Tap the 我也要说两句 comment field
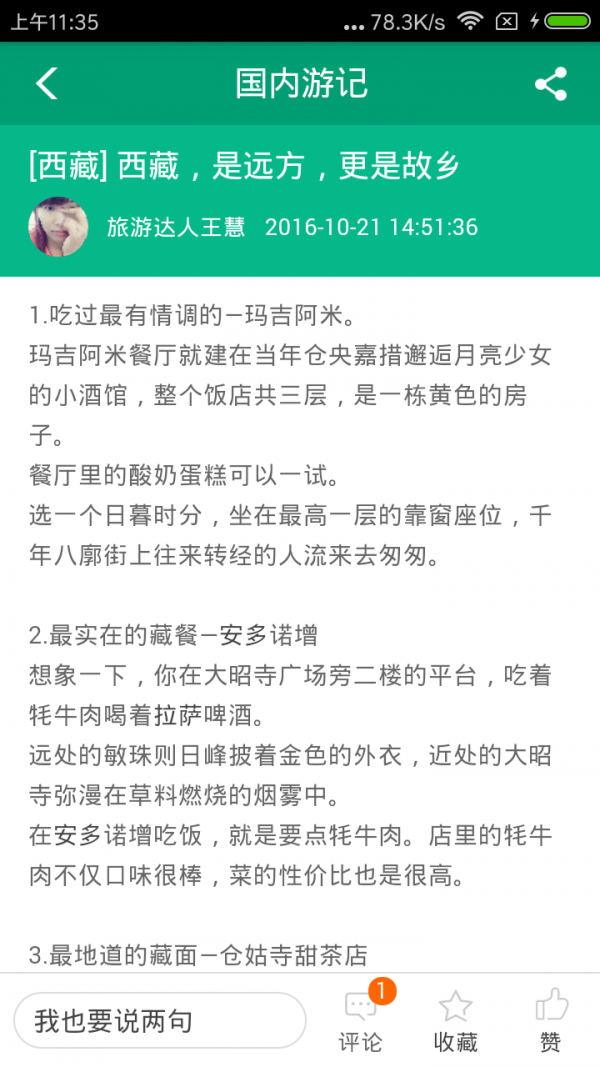 pyautogui.click(x=160, y=1020)
